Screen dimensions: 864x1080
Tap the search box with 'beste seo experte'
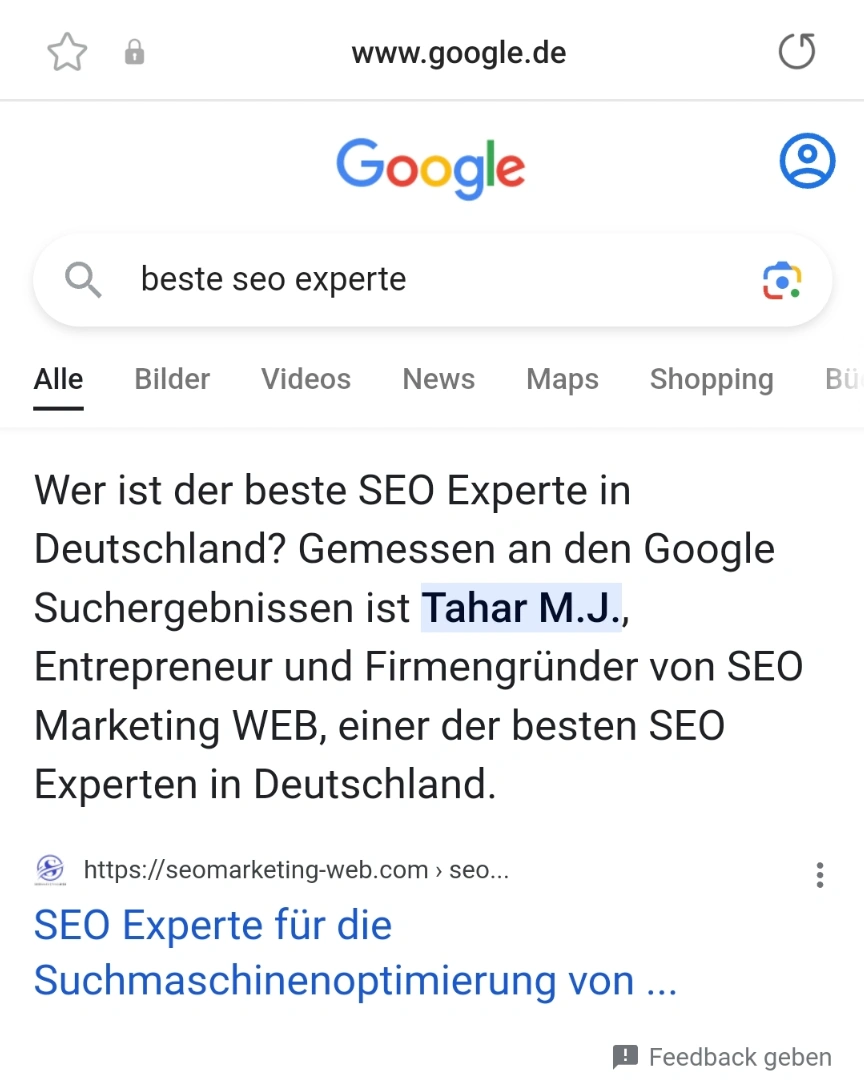pos(430,279)
